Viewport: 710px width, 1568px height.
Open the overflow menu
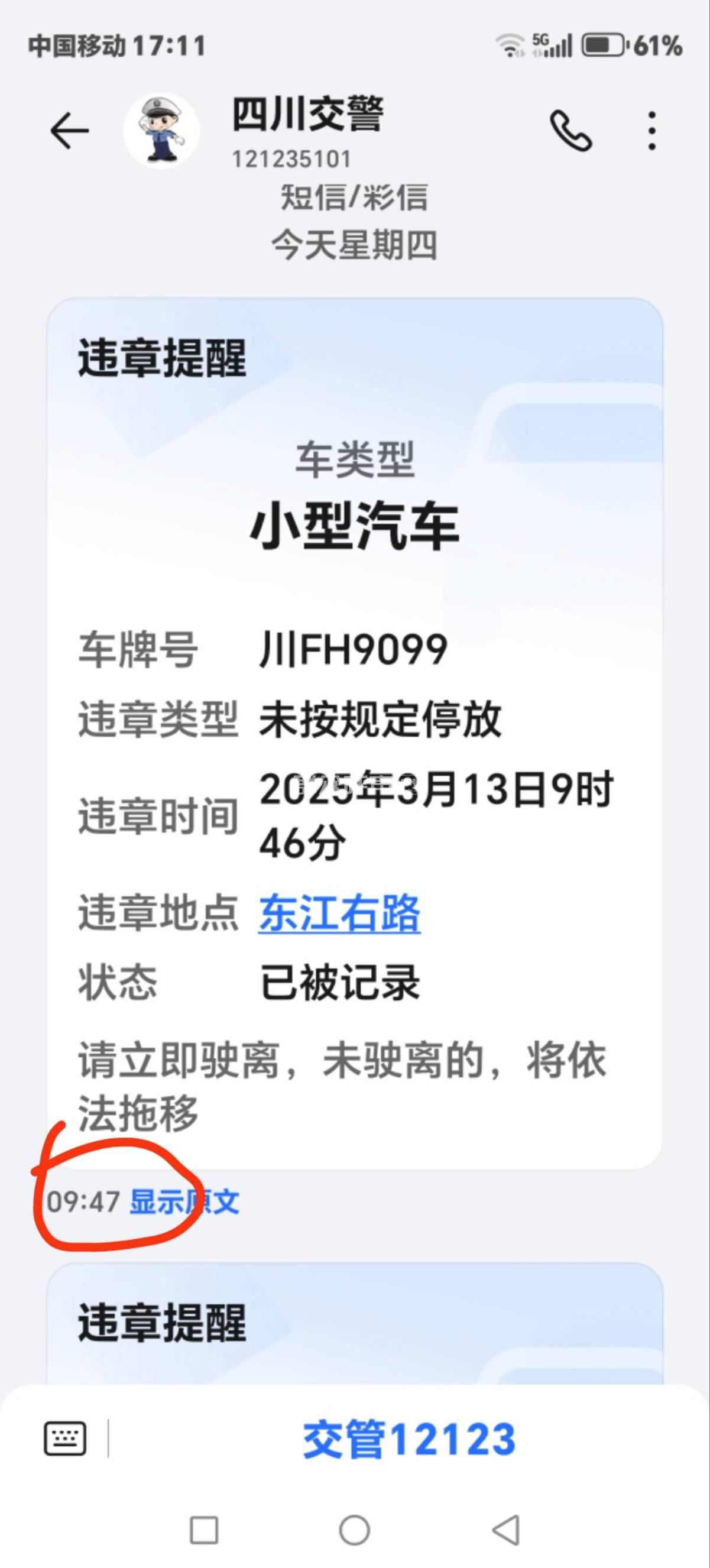tap(651, 131)
